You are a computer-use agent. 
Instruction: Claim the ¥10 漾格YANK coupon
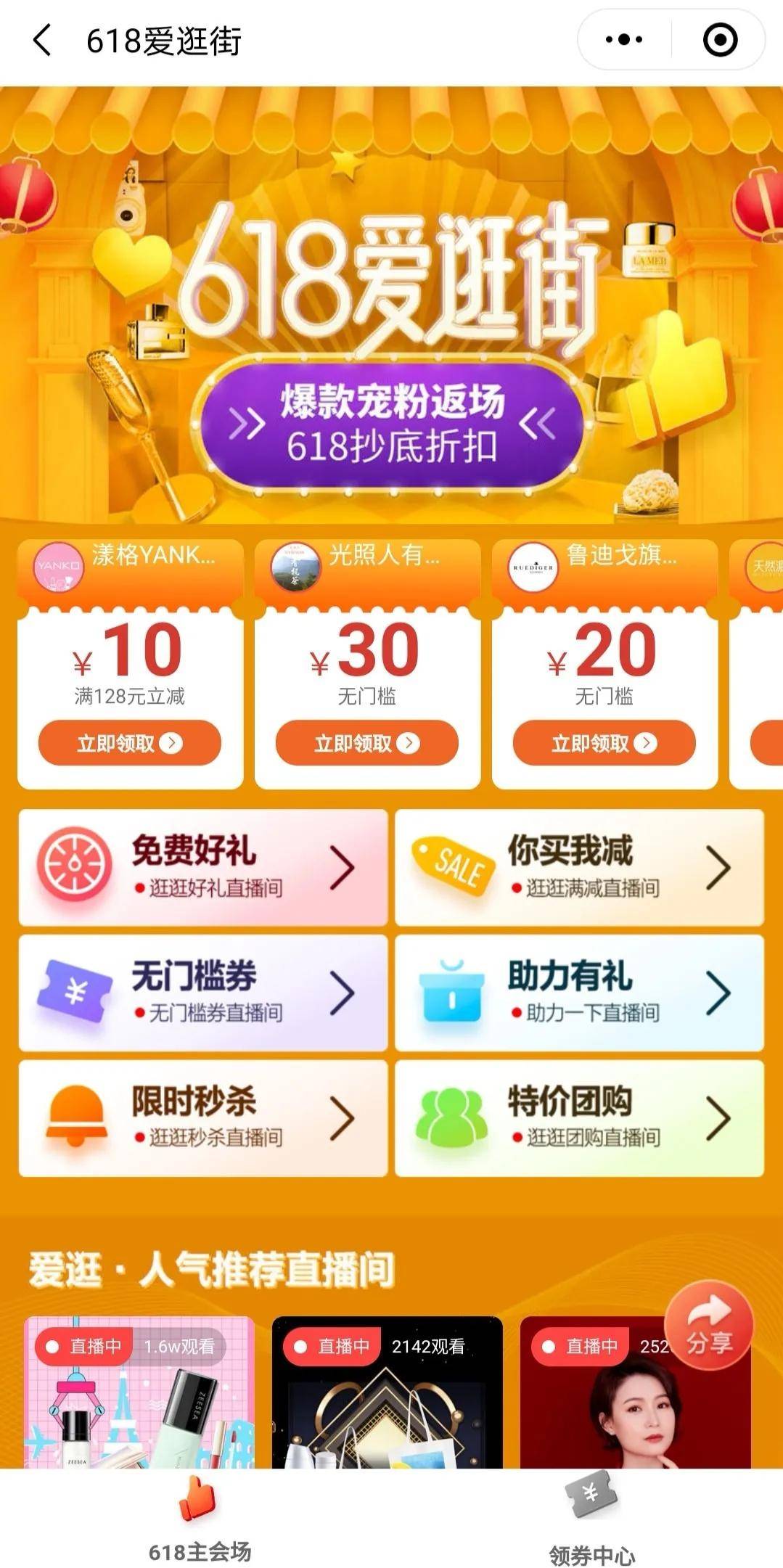pyautogui.click(x=130, y=742)
